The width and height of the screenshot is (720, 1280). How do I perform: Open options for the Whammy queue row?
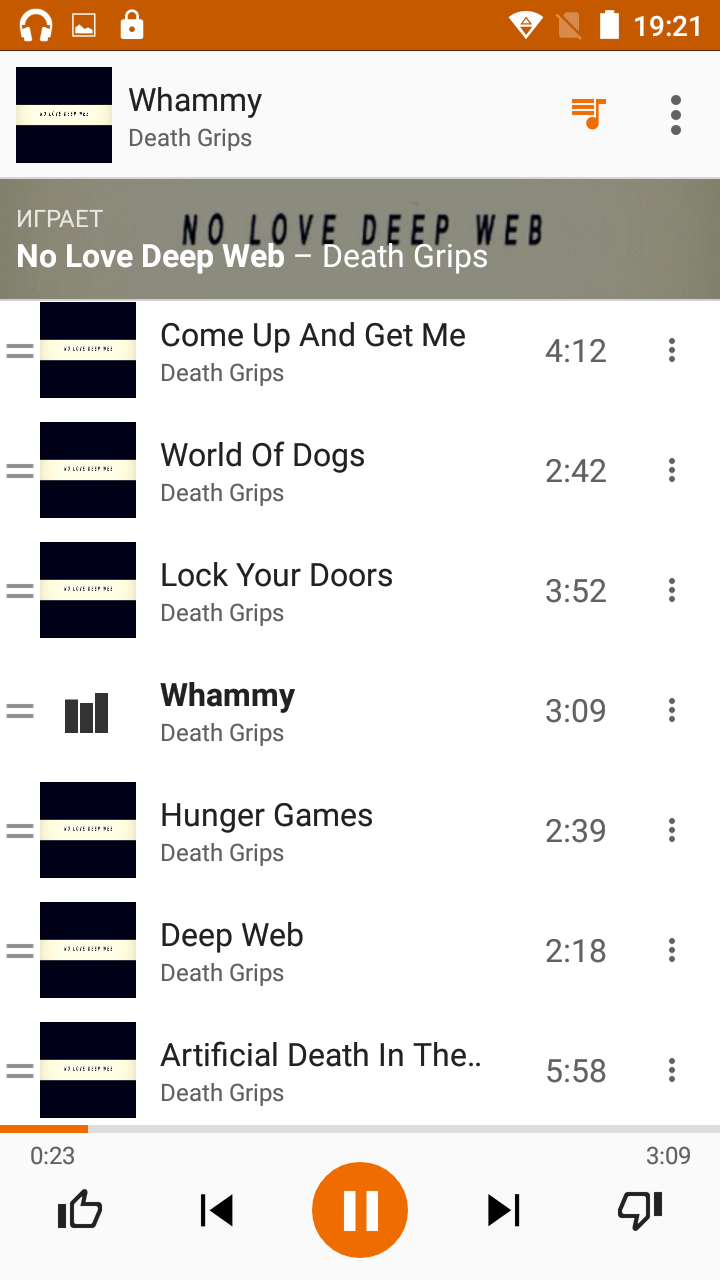[x=672, y=710]
